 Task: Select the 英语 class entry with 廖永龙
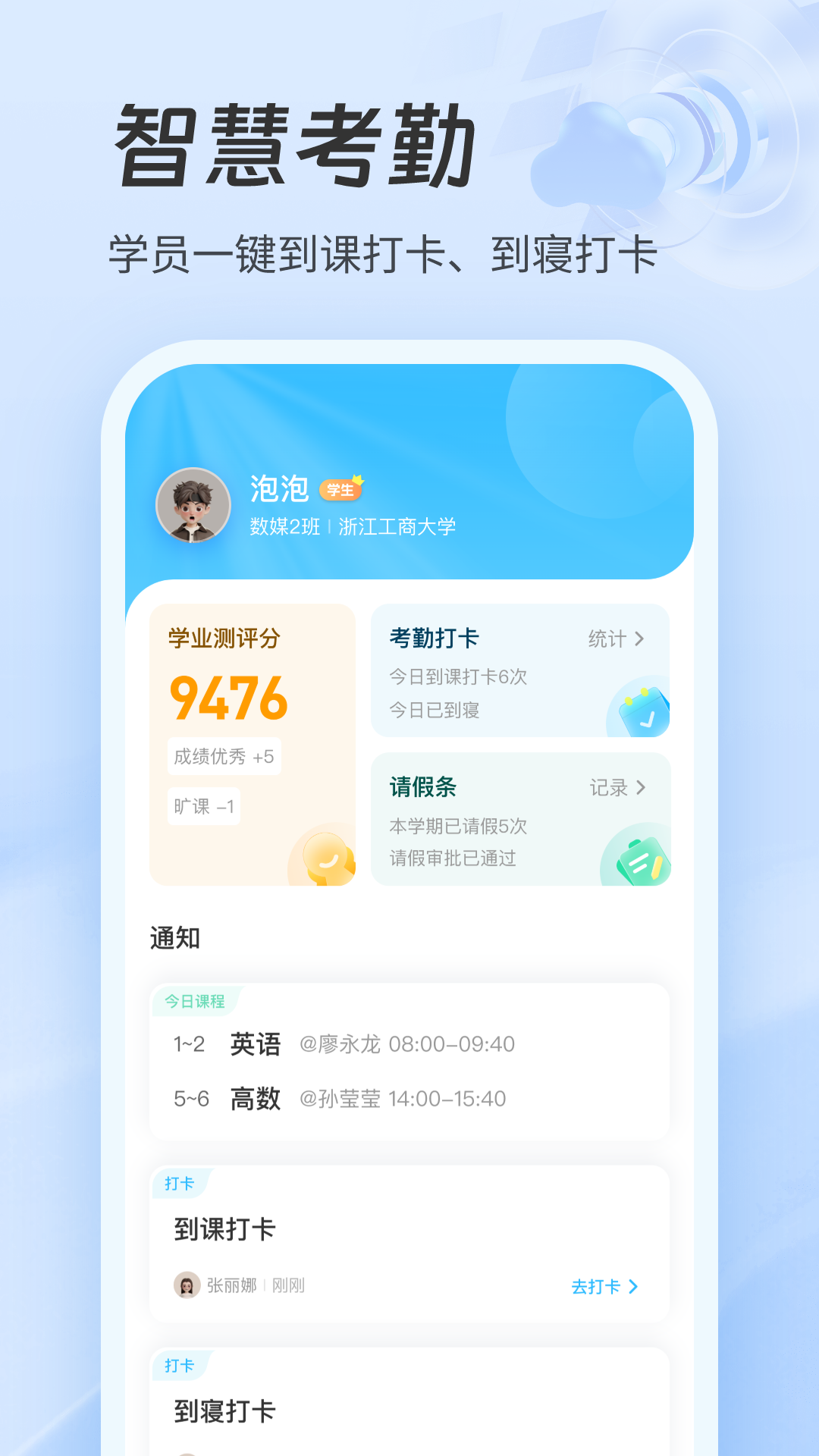pos(256,1044)
